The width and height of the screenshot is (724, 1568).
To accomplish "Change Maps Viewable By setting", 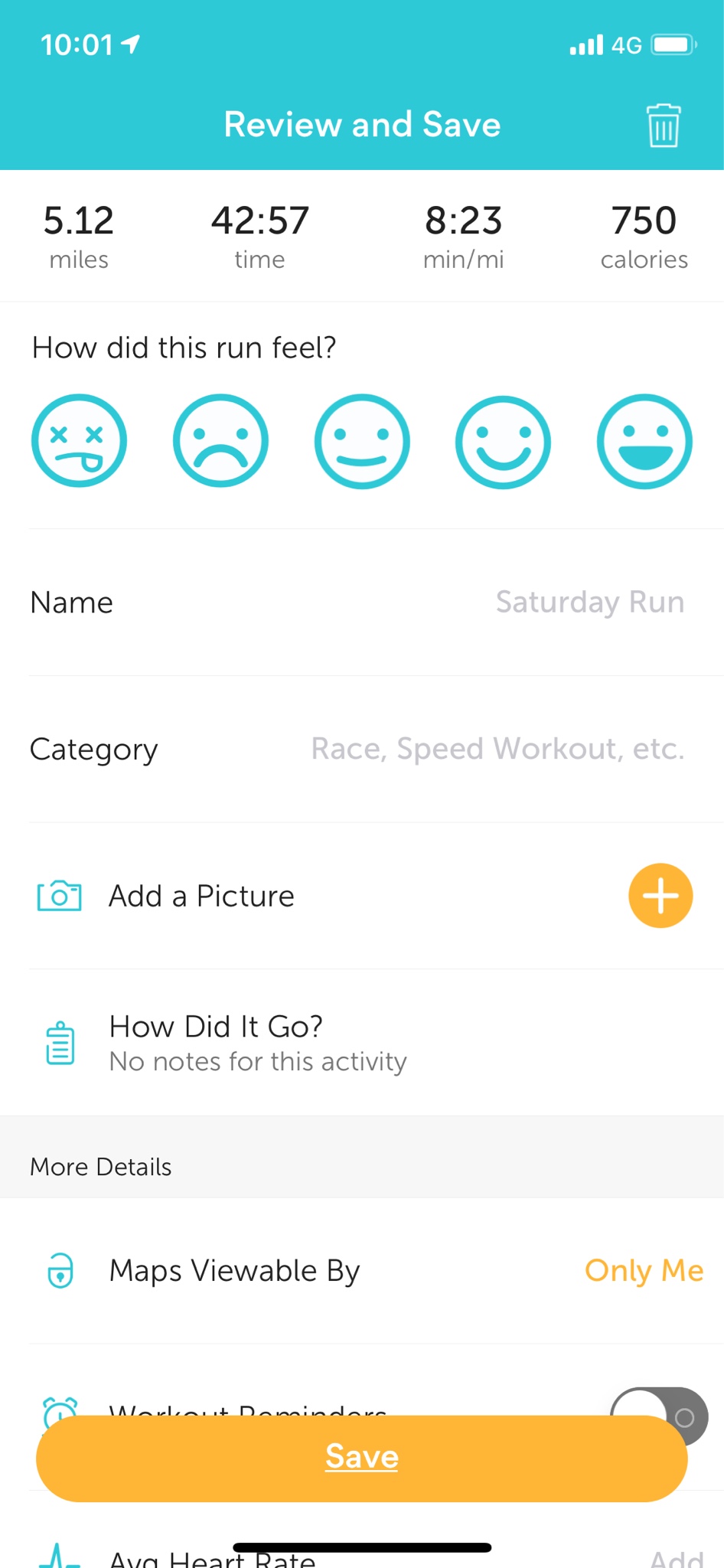I will pos(362,1271).
